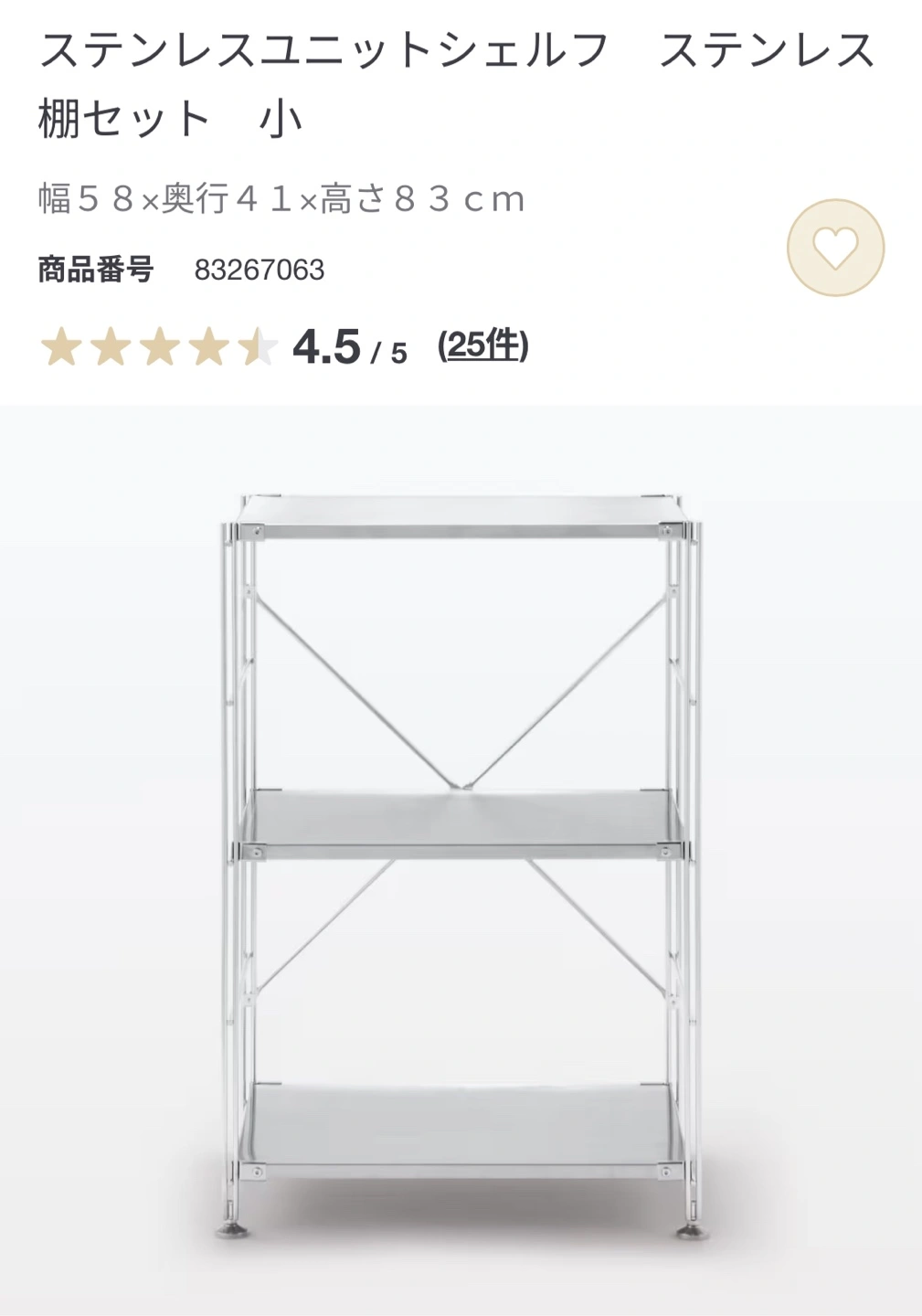Add this shelf to favorites with the heart
Viewport: 922px width, 1316px height.
pyautogui.click(x=835, y=248)
